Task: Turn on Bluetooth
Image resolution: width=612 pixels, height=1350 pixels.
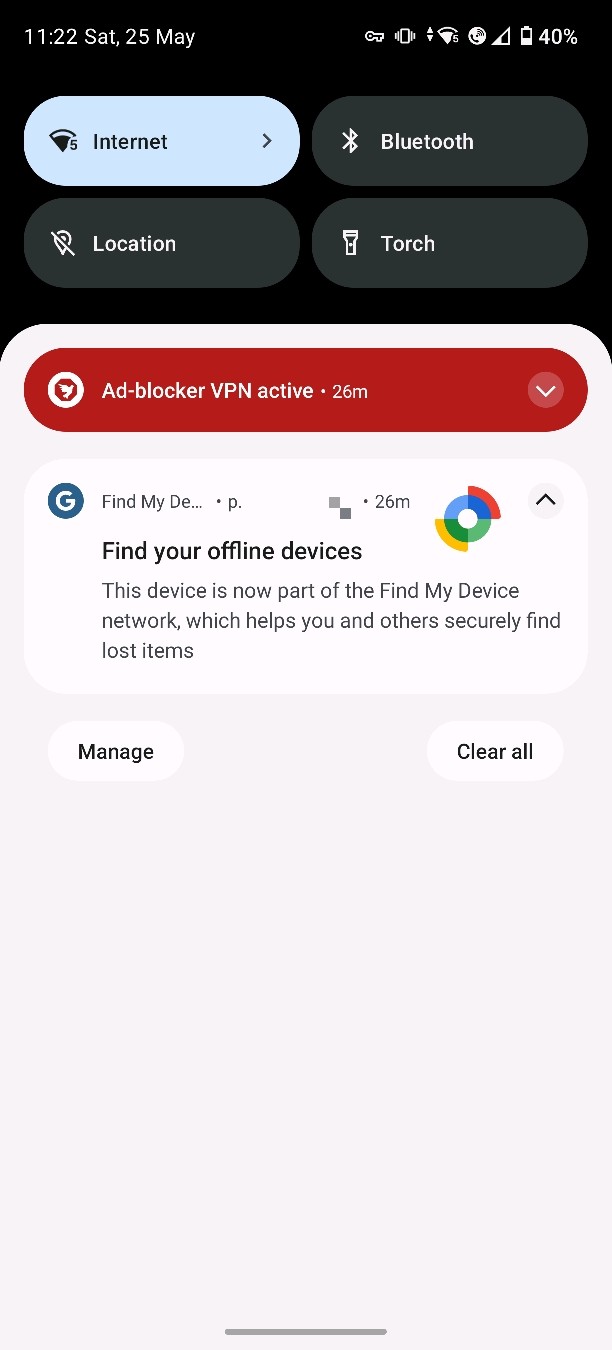Action: pos(449,141)
